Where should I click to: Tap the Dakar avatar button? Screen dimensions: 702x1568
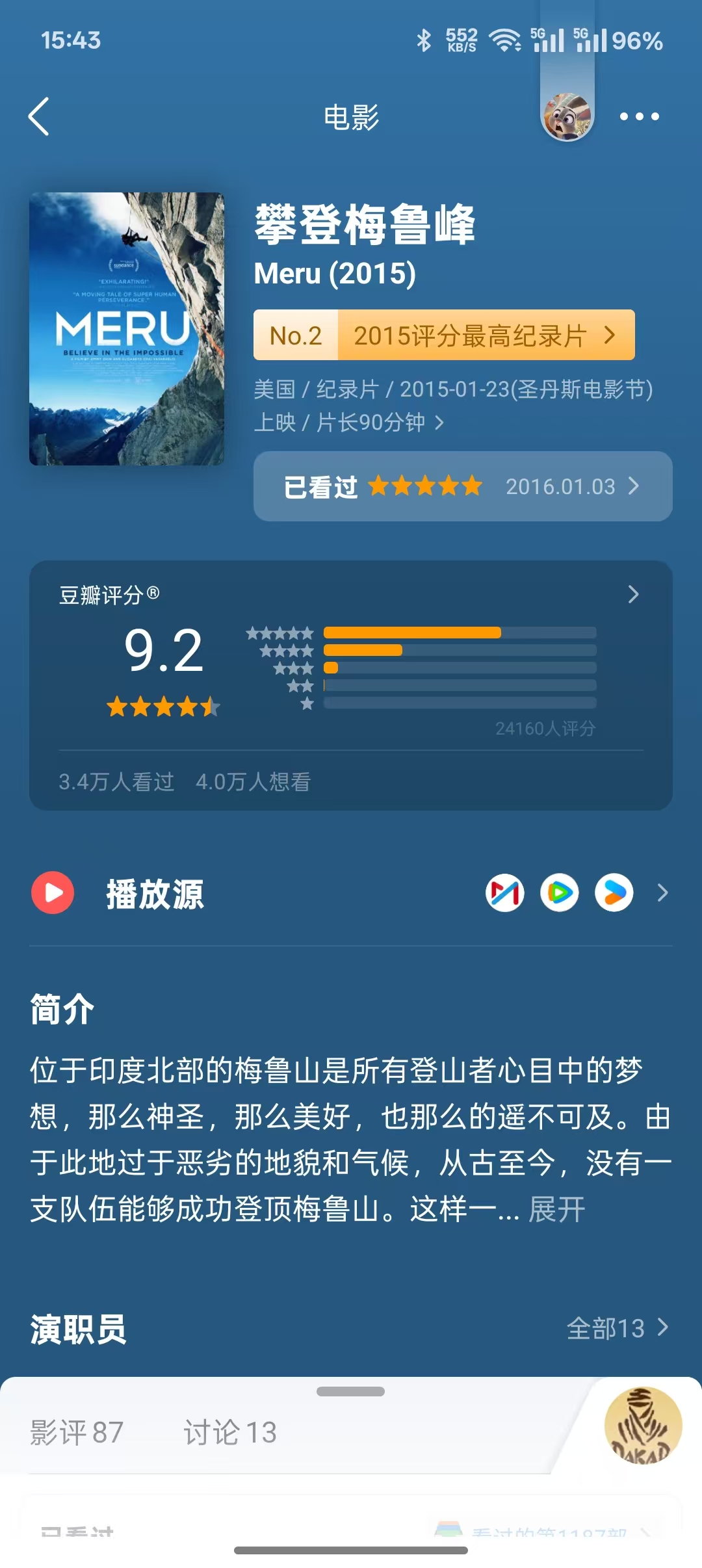643,1426
